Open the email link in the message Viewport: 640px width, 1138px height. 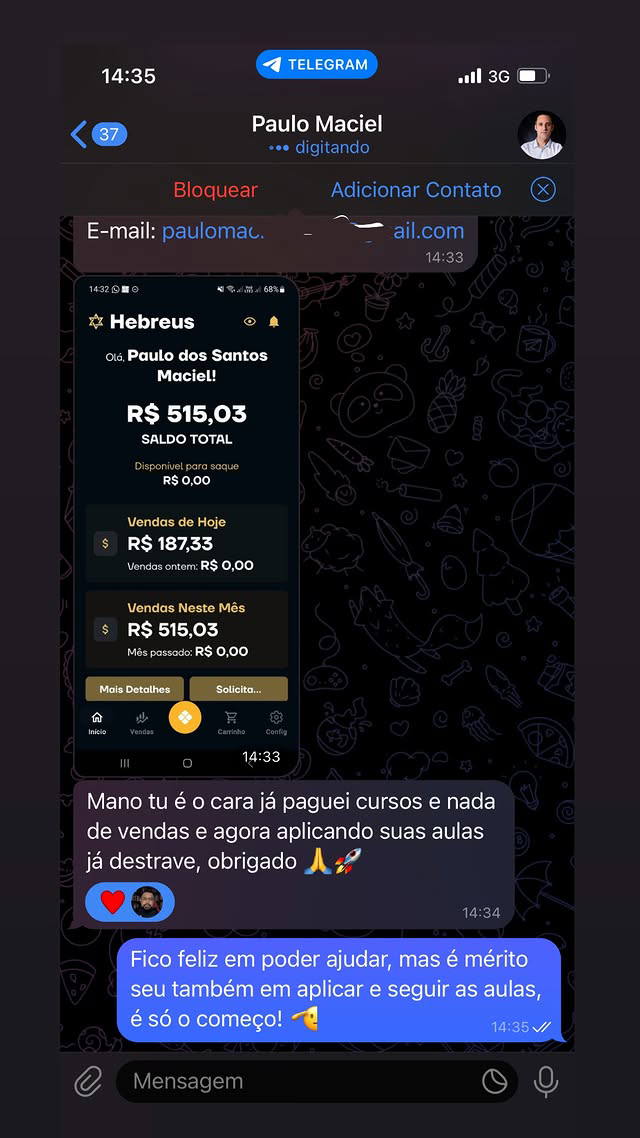[313, 231]
